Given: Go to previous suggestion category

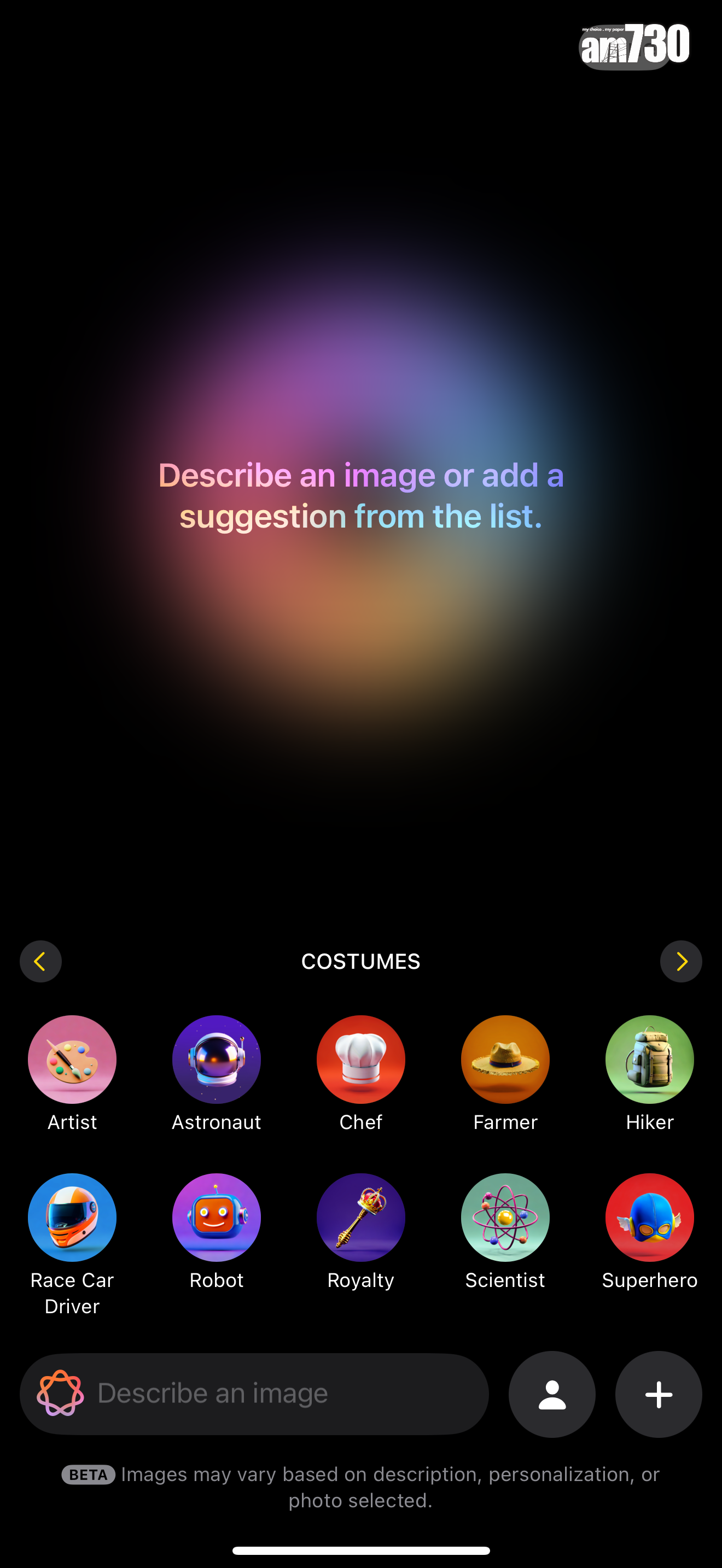Looking at the screenshot, I should click(x=40, y=961).
